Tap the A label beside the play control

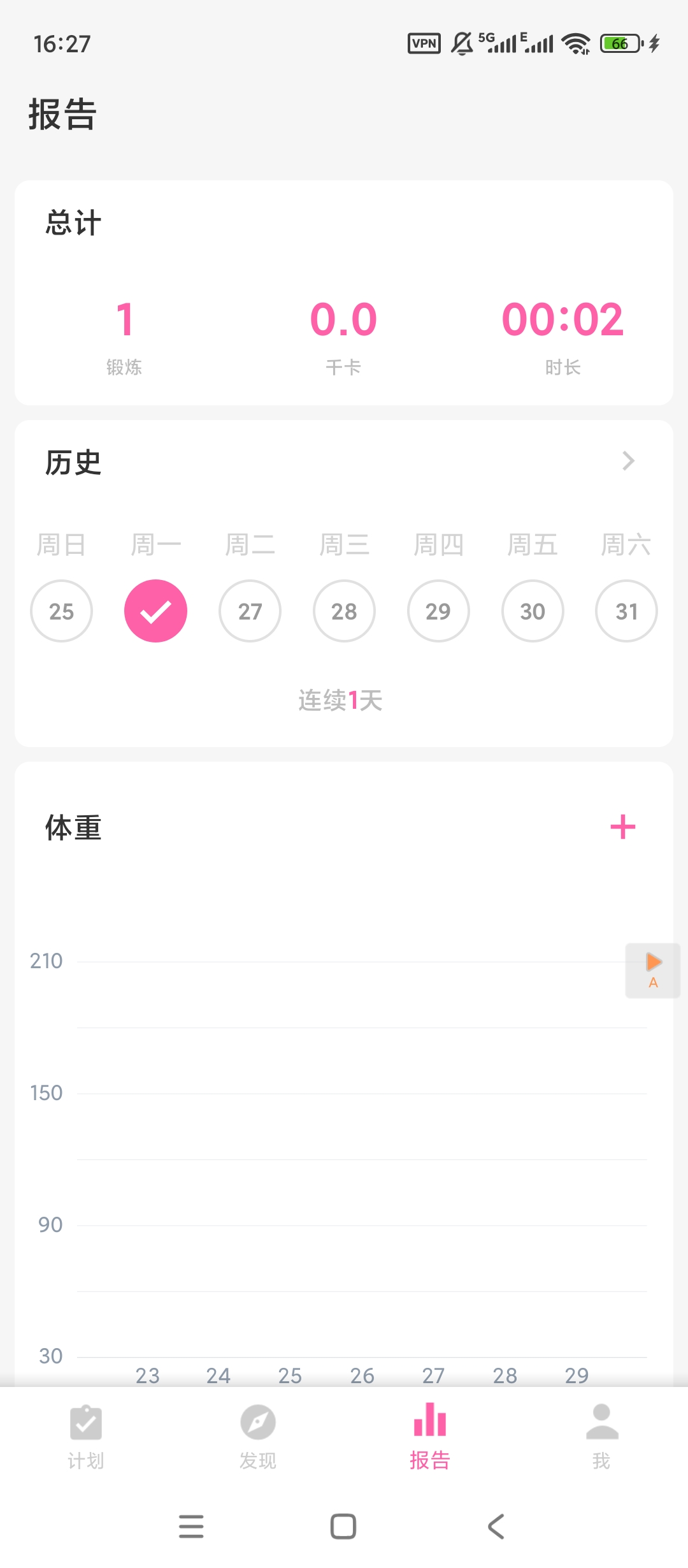pyautogui.click(x=653, y=985)
